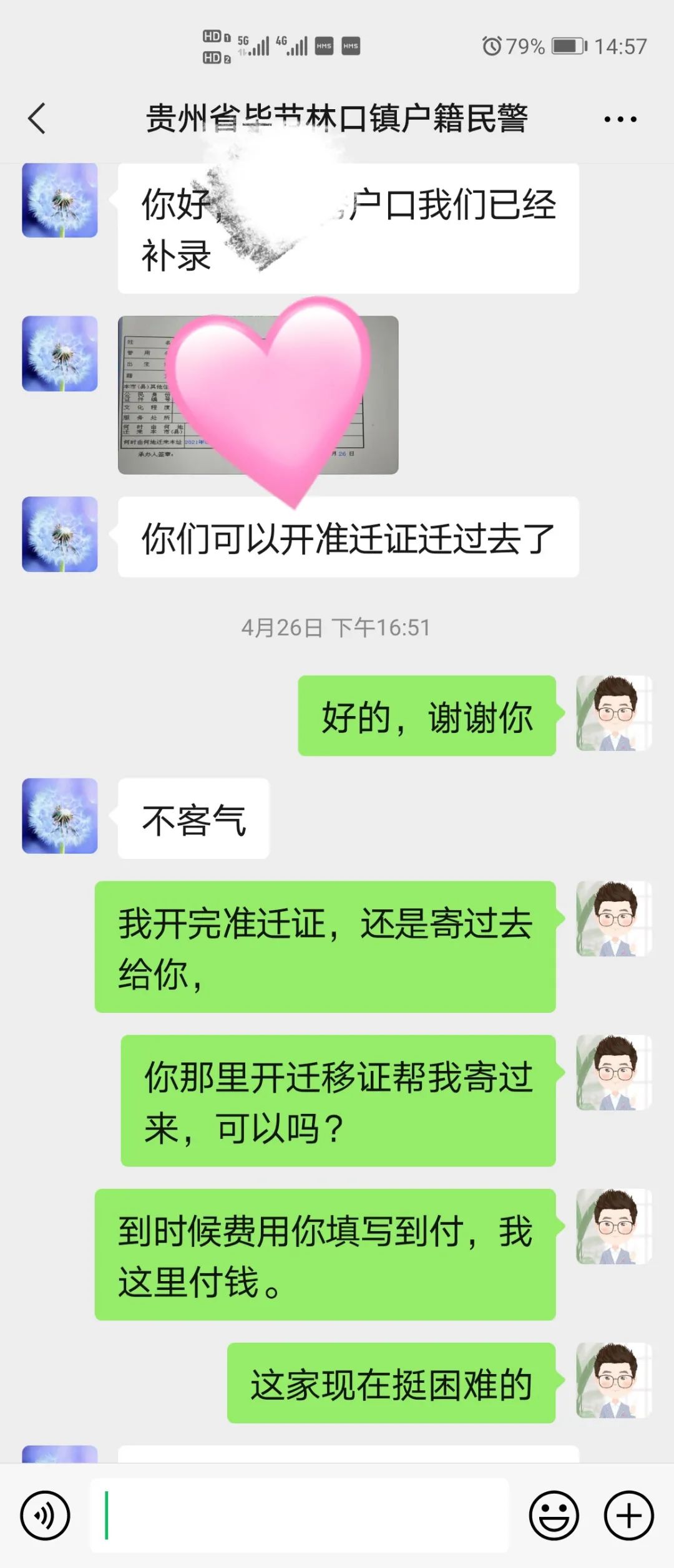Go back to the chat list

pyautogui.click(x=37, y=119)
